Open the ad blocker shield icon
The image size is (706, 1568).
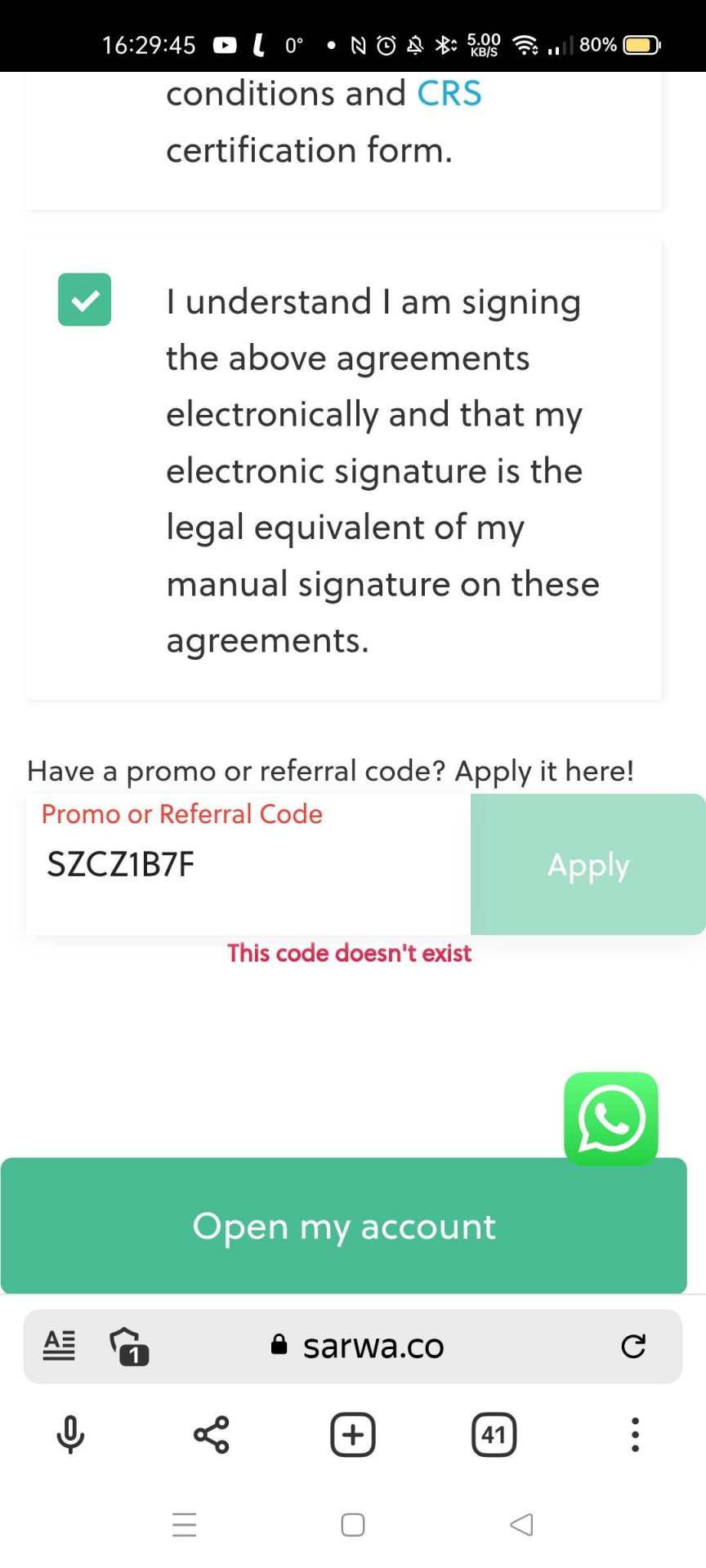[x=128, y=1346]
